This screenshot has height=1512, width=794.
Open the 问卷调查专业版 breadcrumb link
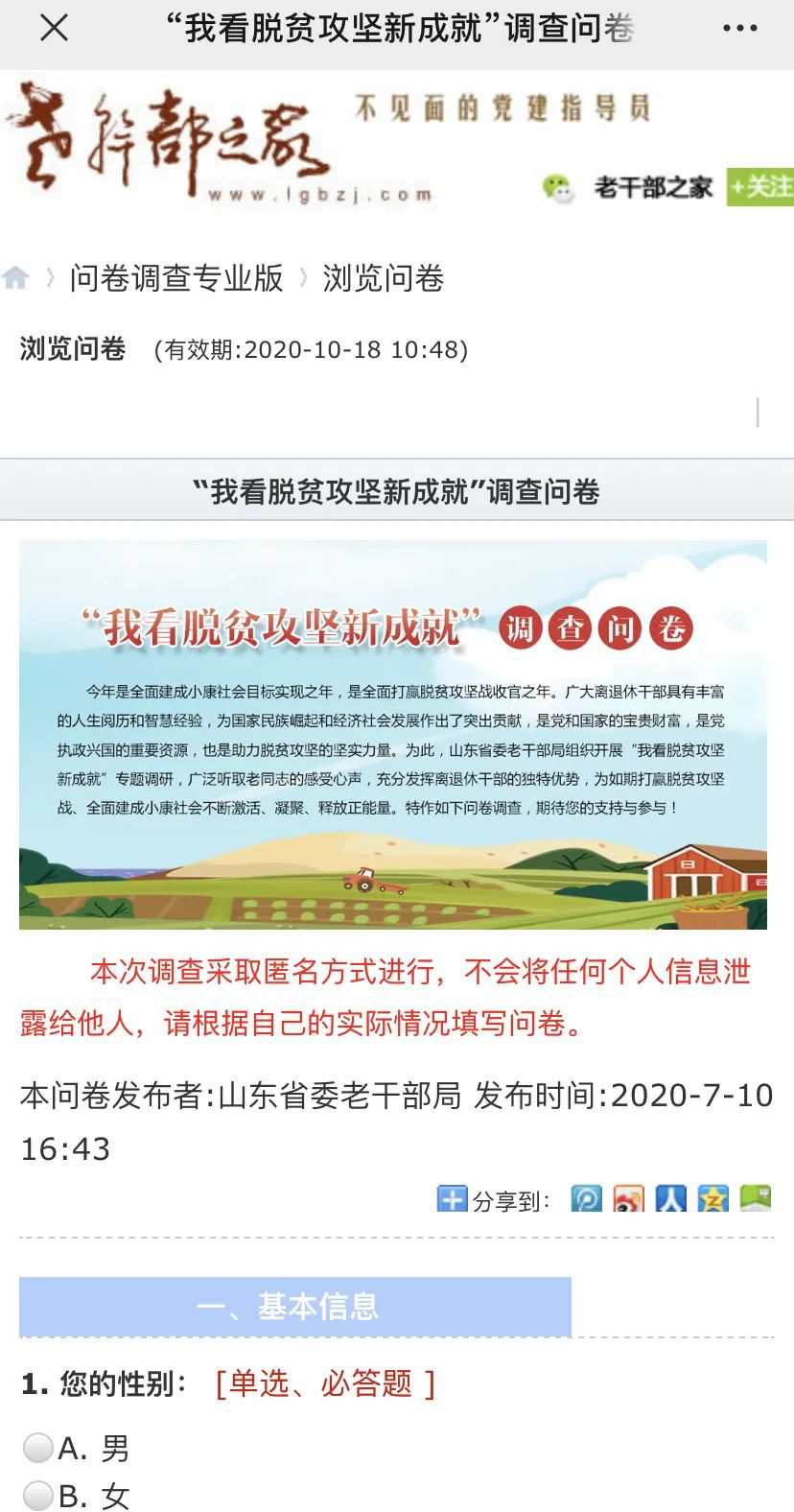click(x=176, y=278)
